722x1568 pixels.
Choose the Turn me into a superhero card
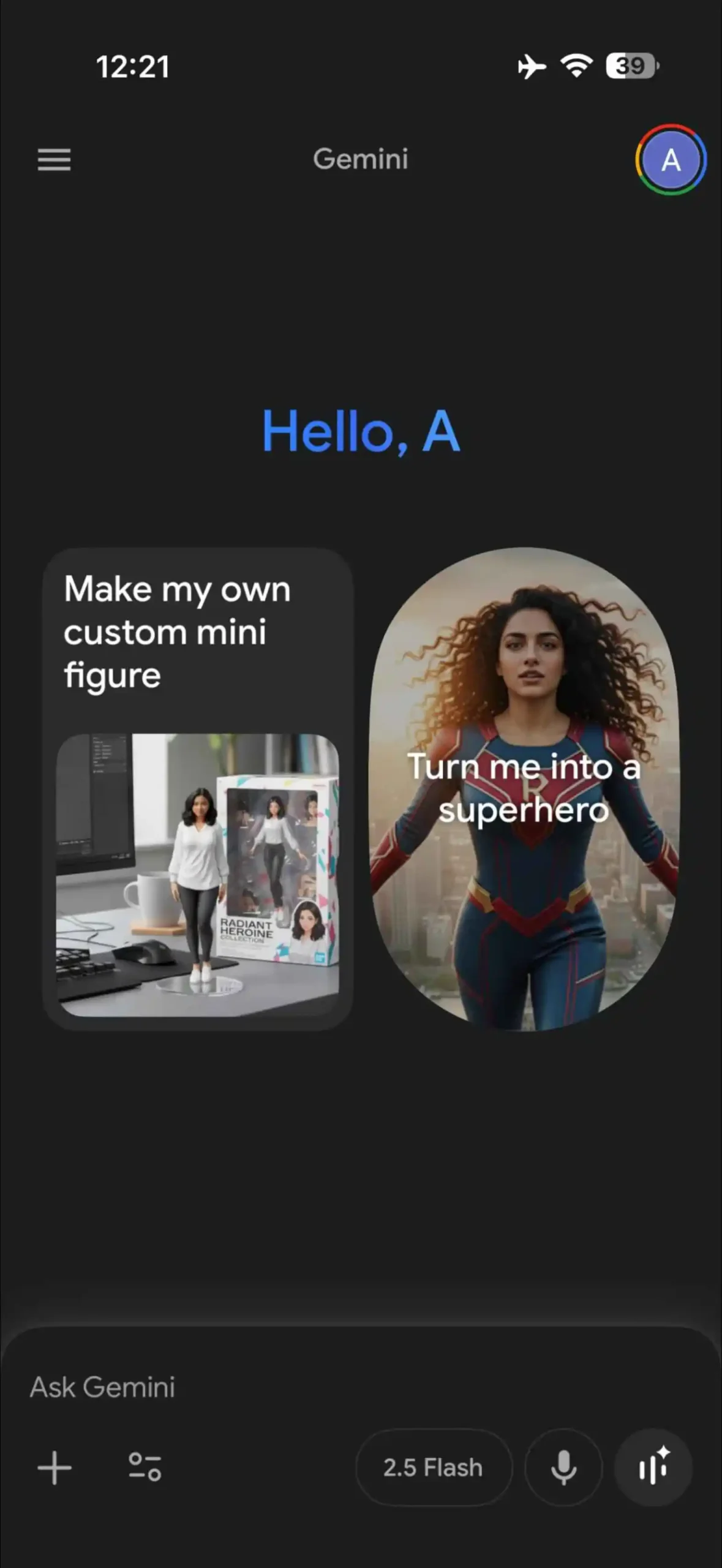pos(524,788)
